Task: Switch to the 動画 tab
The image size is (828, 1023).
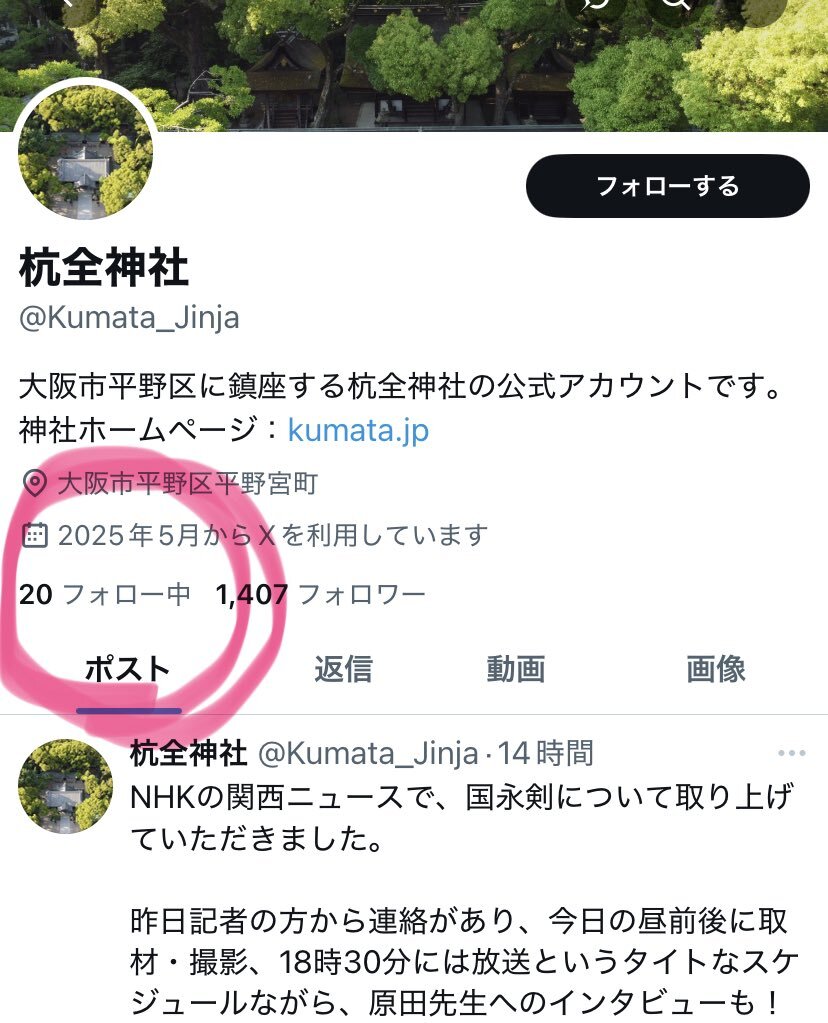Action: (x=515, y=669)
